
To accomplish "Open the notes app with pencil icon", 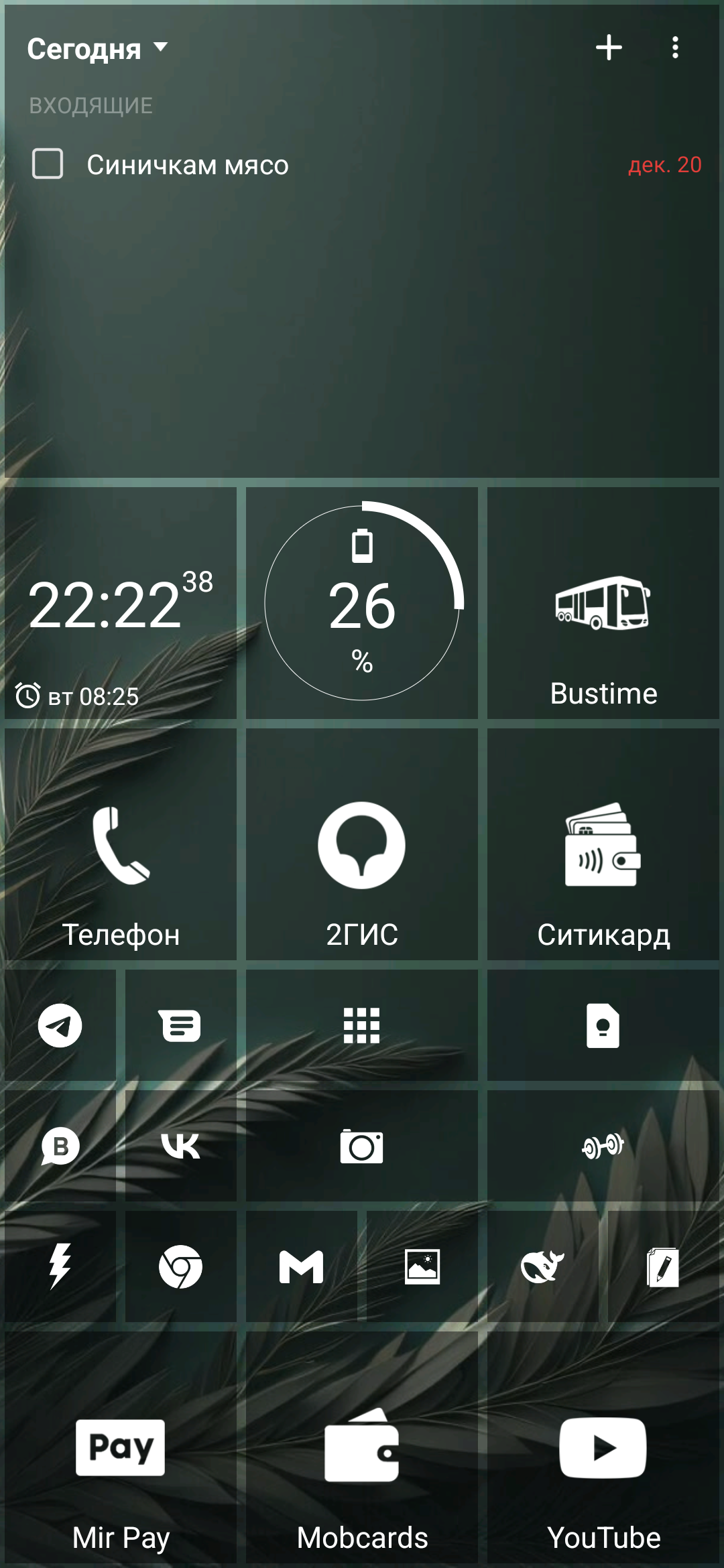I will (x=663, y=1266).
